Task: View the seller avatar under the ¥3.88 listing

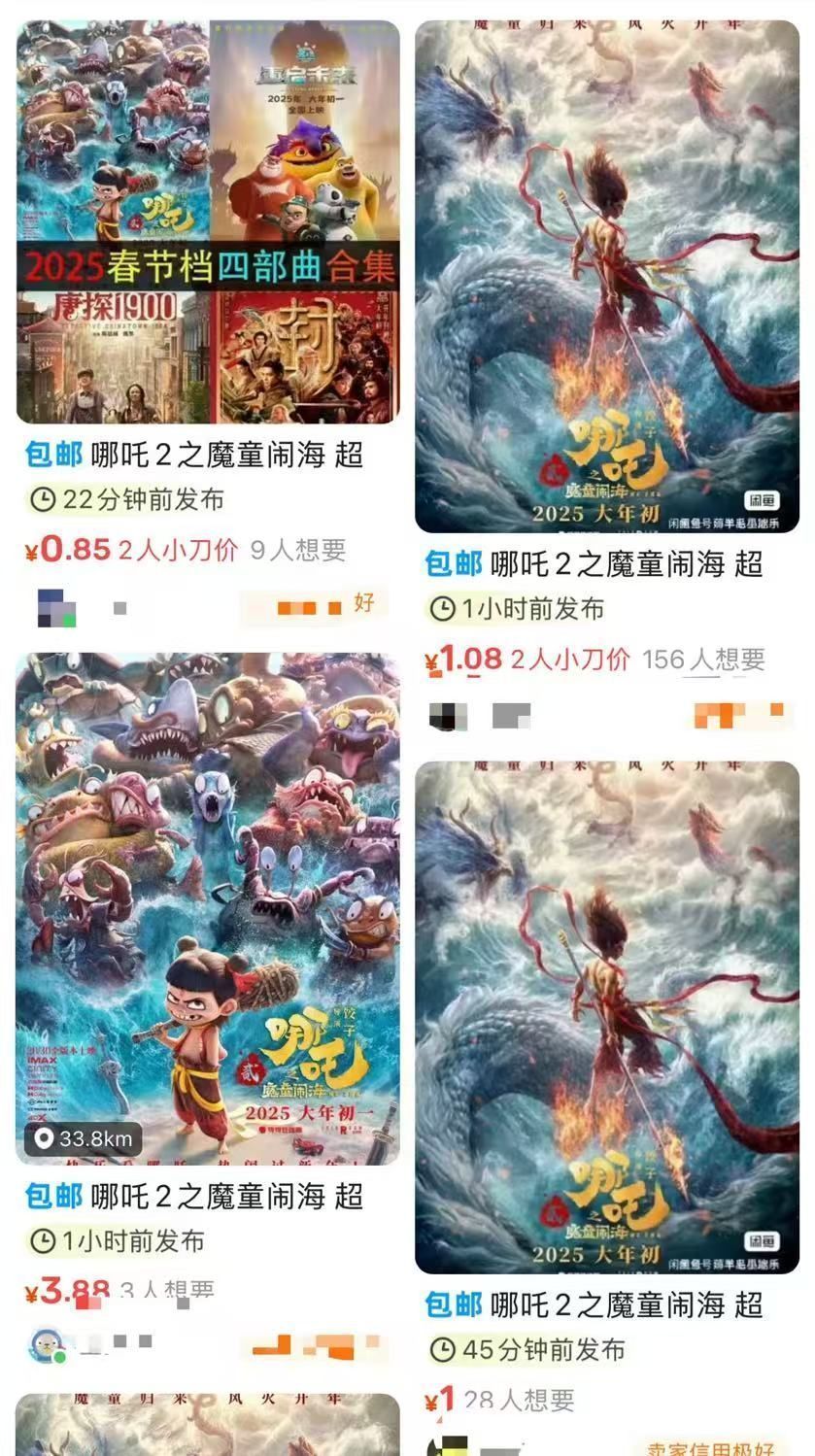Action: 48,1345
